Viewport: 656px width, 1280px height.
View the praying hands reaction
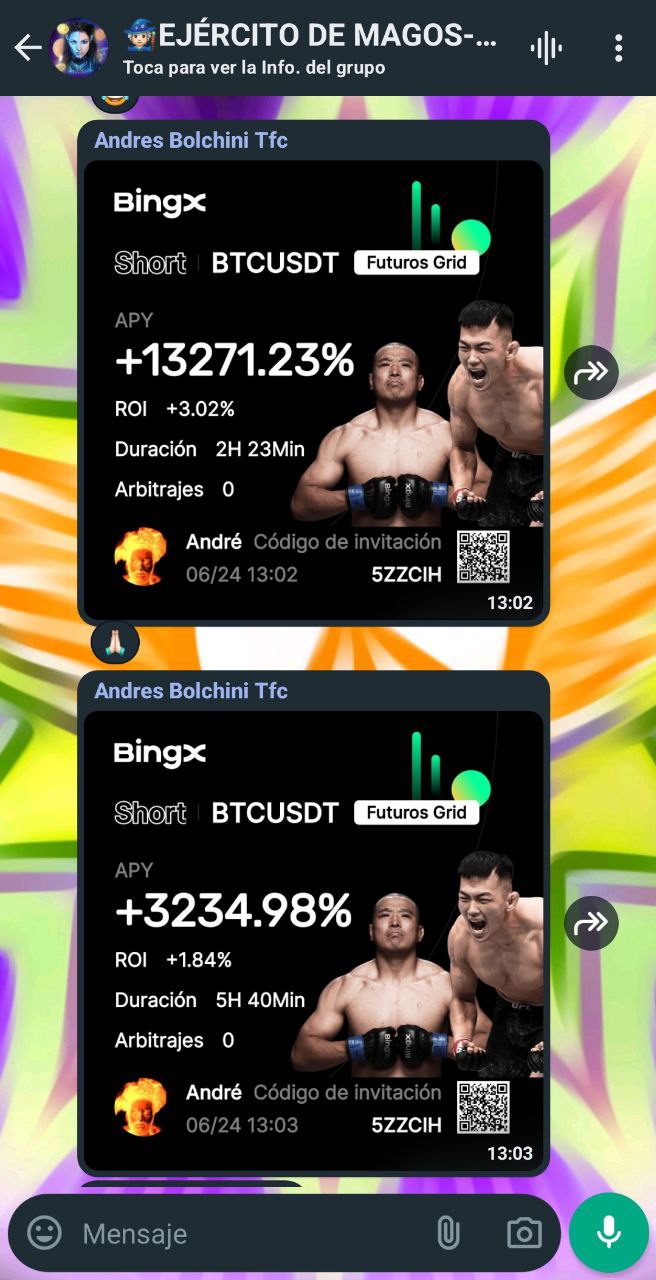tap(115, 641)
